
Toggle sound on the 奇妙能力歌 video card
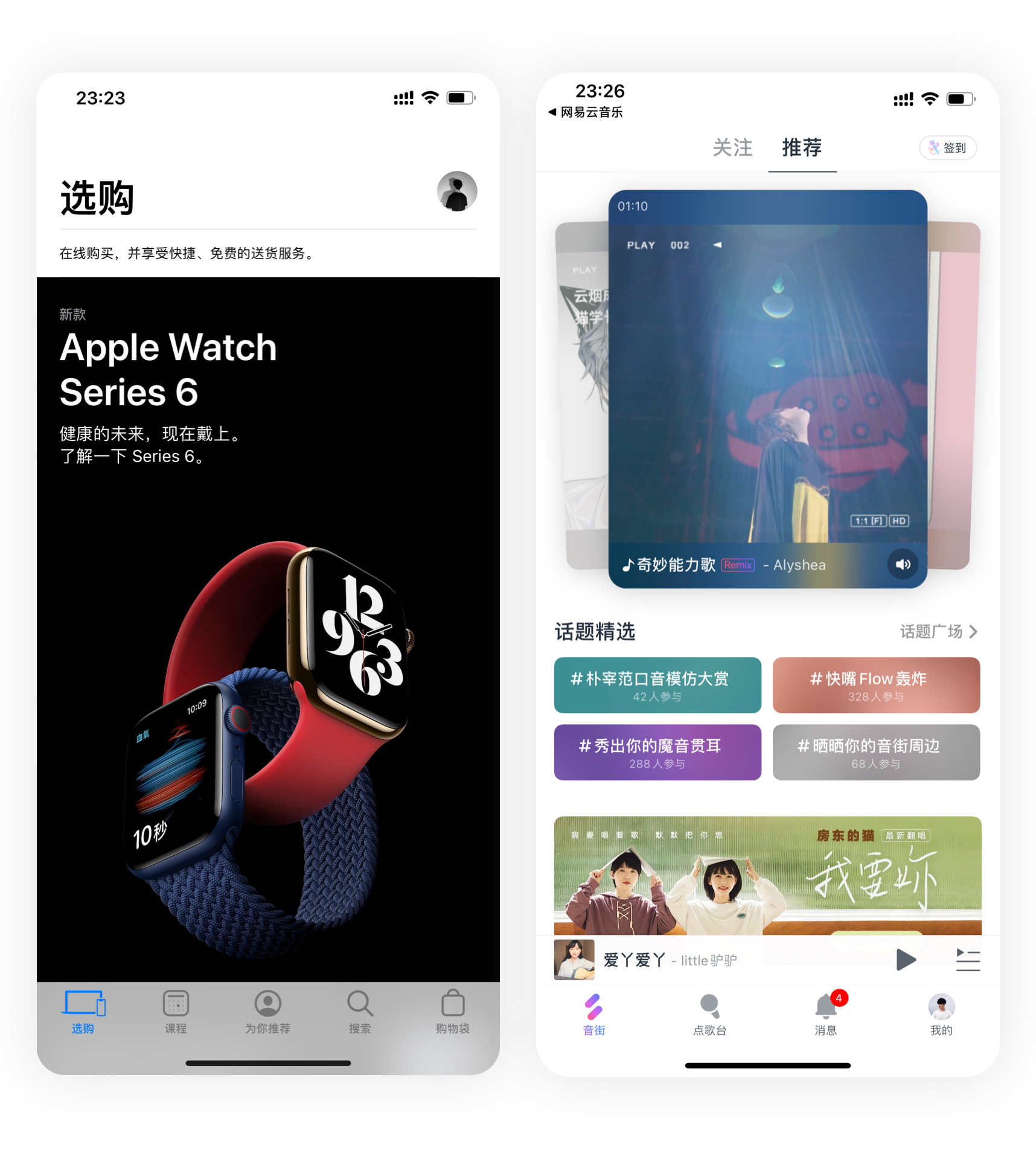903,564
